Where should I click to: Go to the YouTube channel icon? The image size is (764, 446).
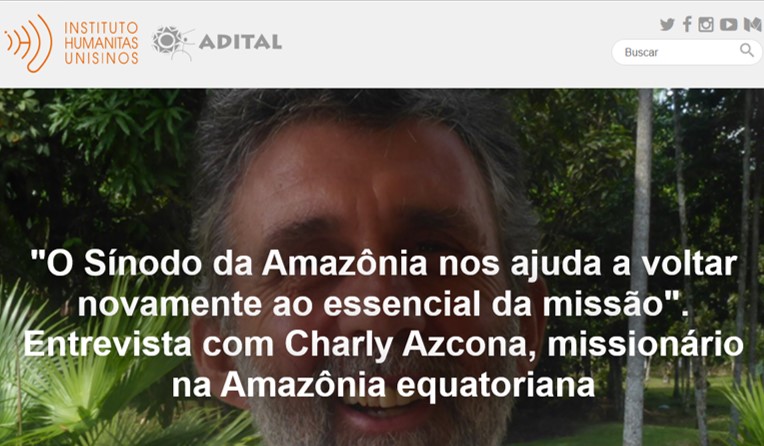(x=728, y=25)
